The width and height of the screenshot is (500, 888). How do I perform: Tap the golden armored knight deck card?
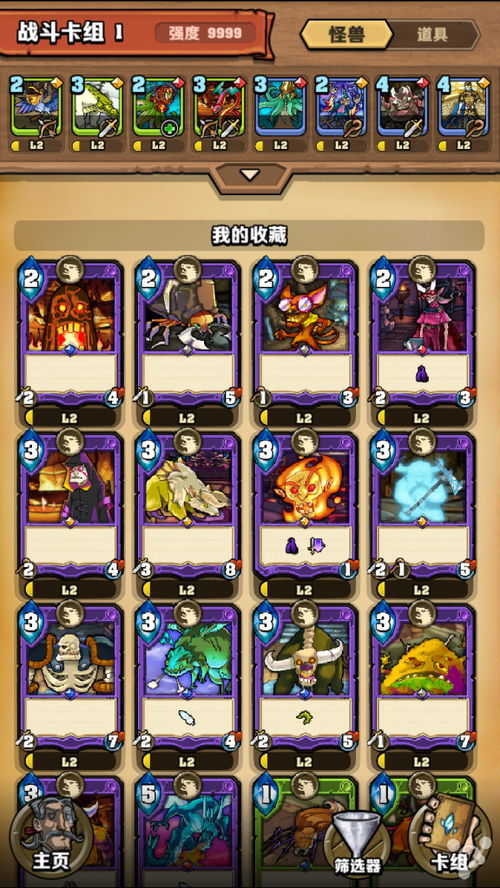[464, 114]
